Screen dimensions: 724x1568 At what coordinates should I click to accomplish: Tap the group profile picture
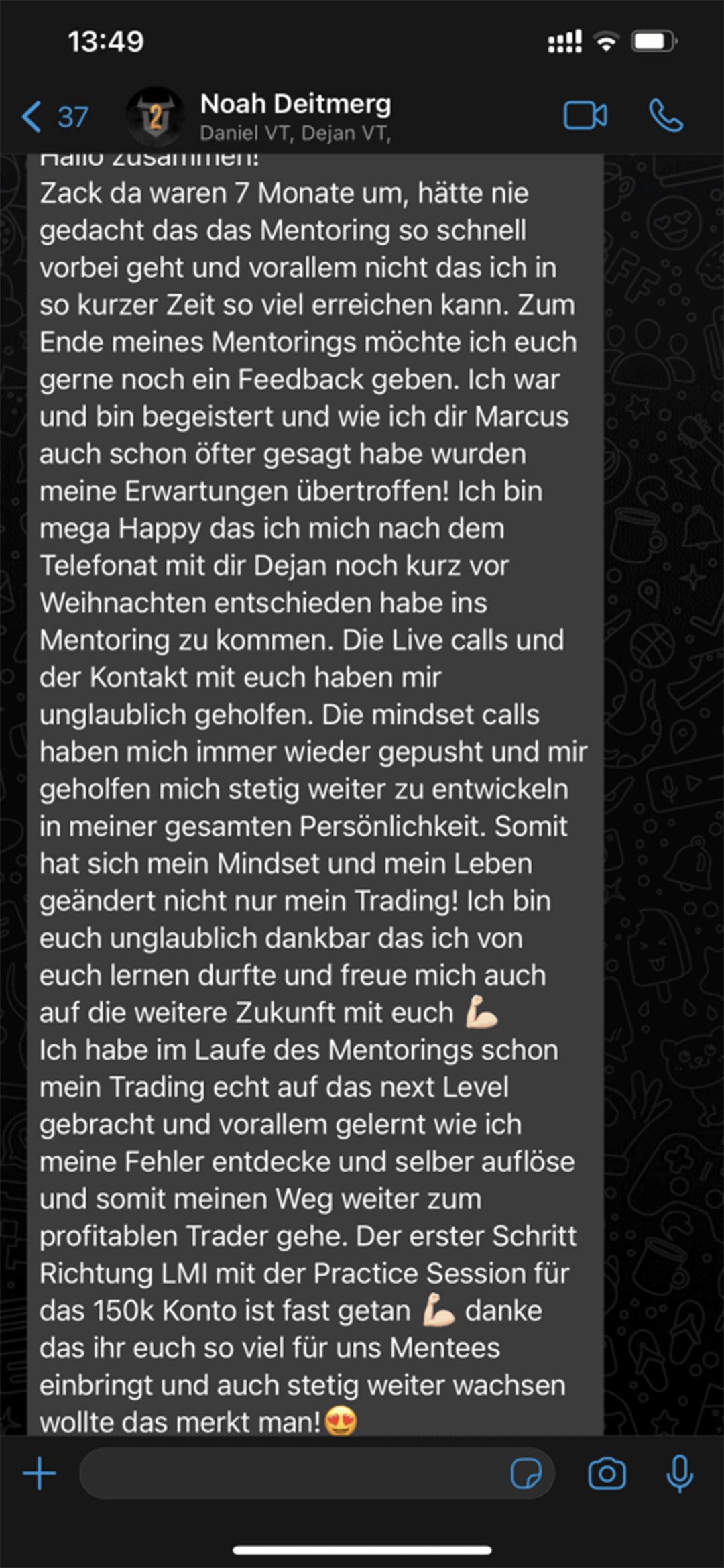coord(156,117)
